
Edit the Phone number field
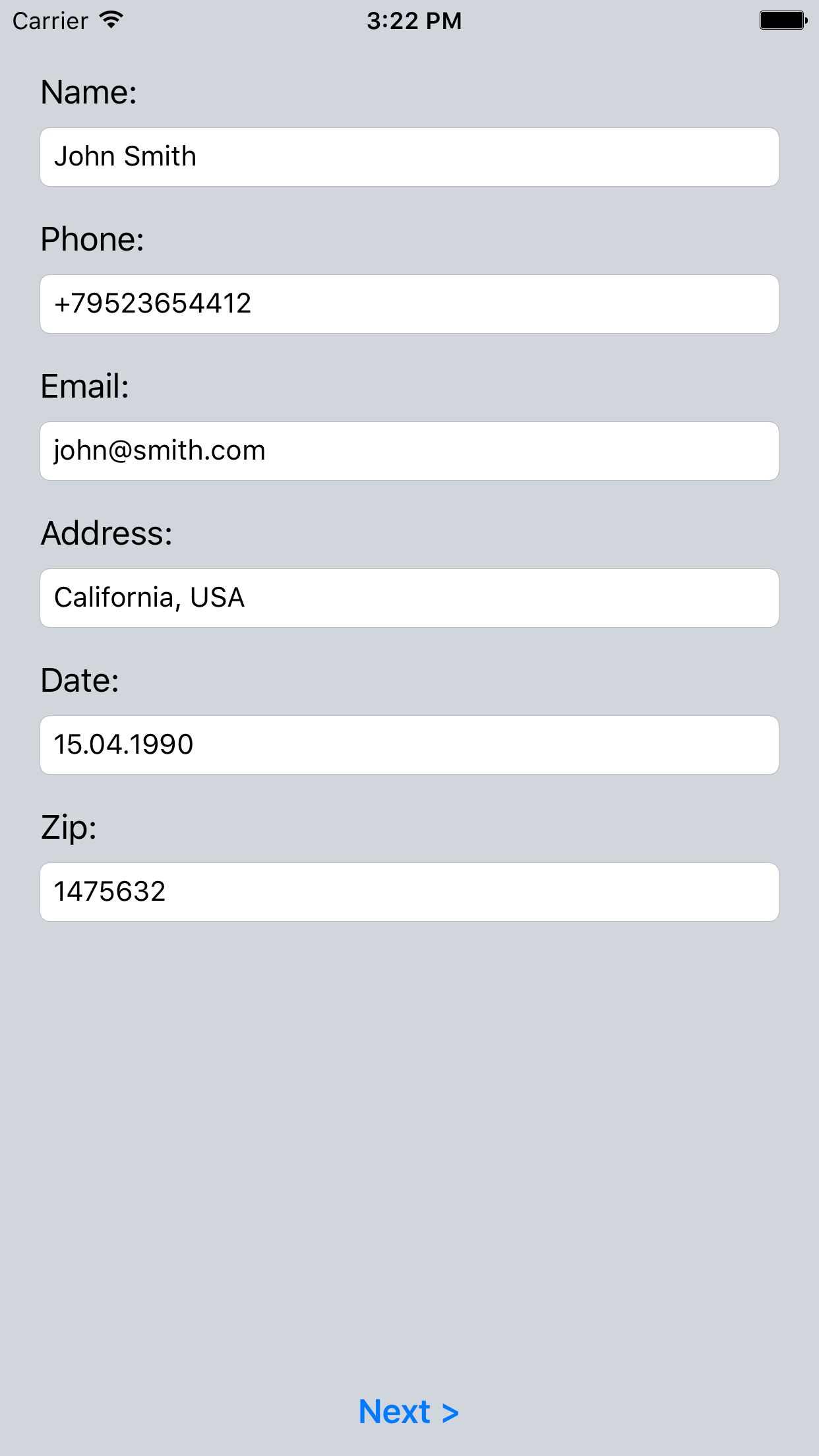pos(409,304)
